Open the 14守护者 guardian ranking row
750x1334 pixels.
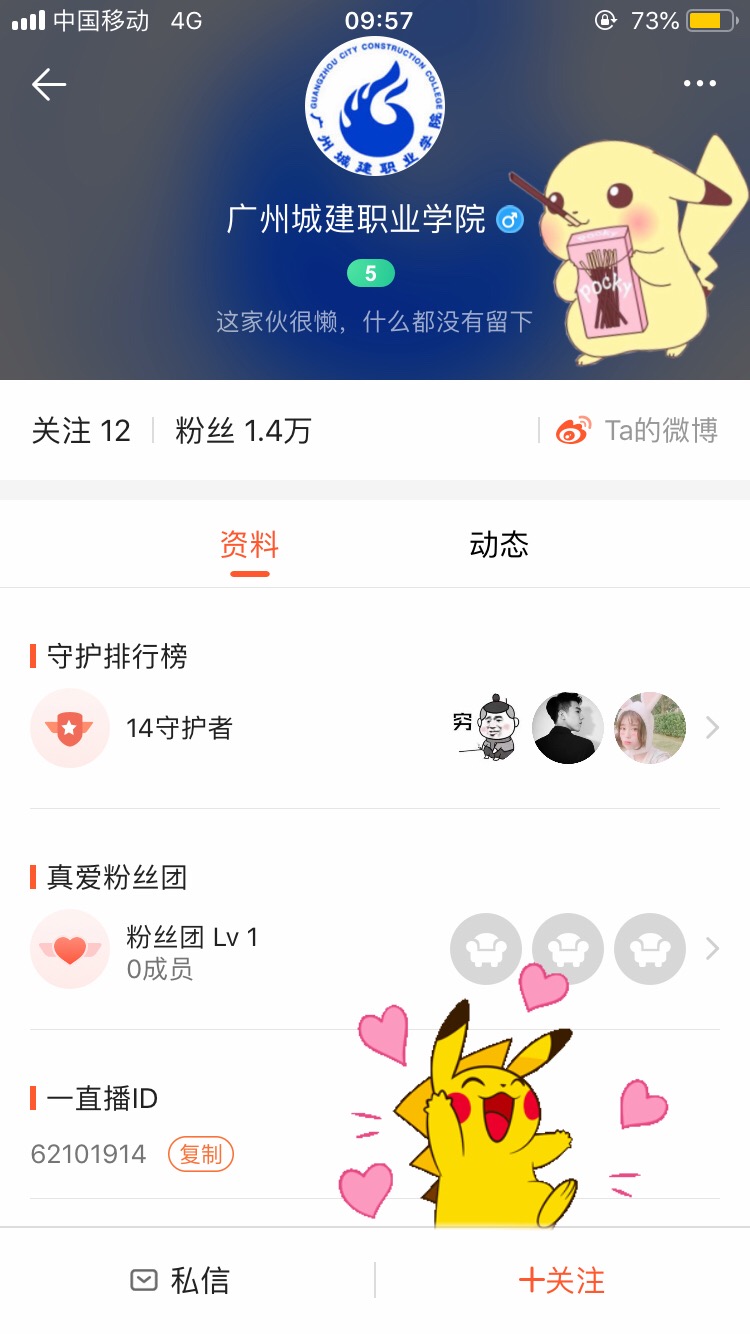tap(374, 728)
